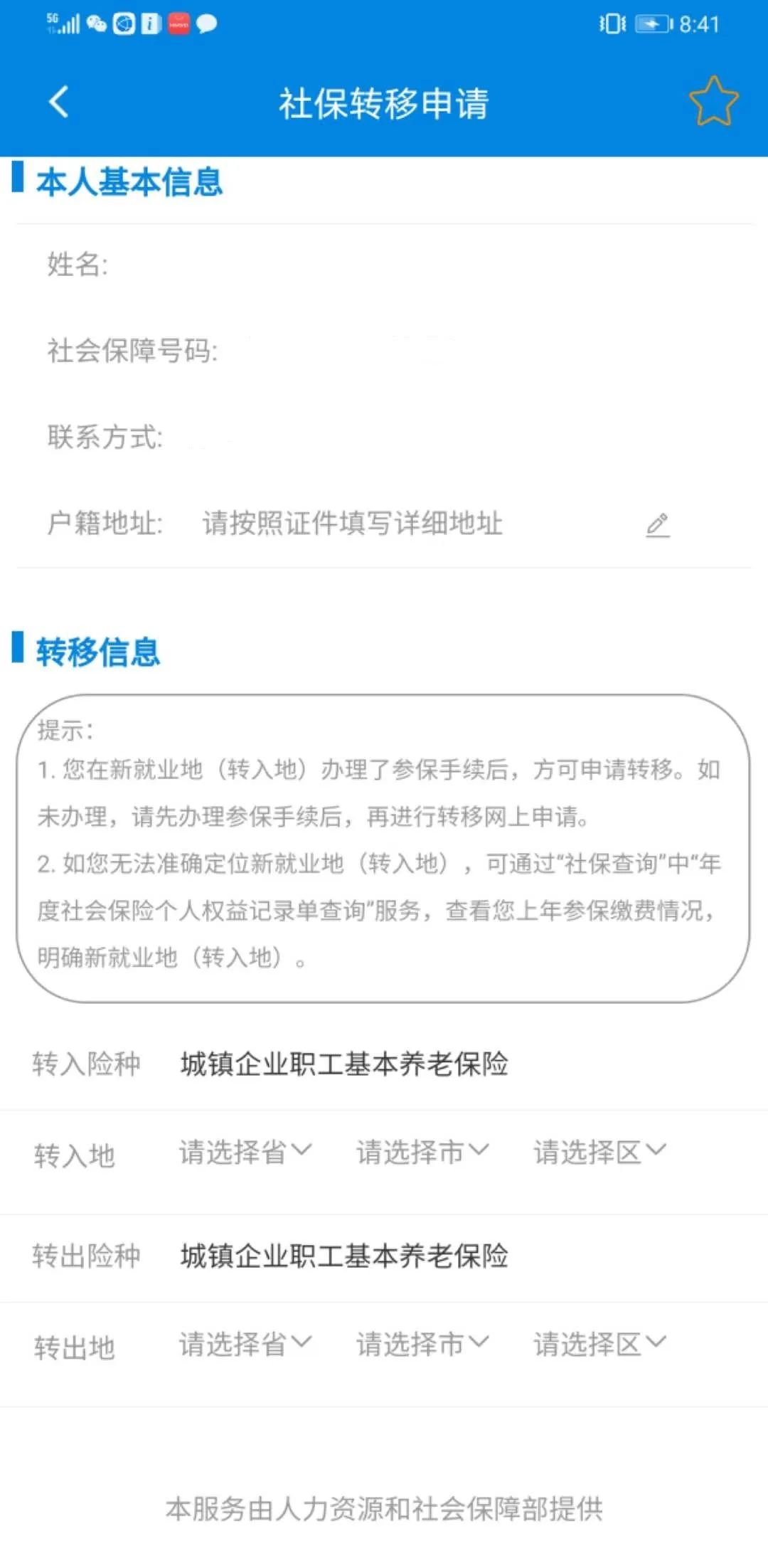The height and width of the screenshot is (1568, 768).
Task: Choose province for 转出地
Action: click(244, 1344)
